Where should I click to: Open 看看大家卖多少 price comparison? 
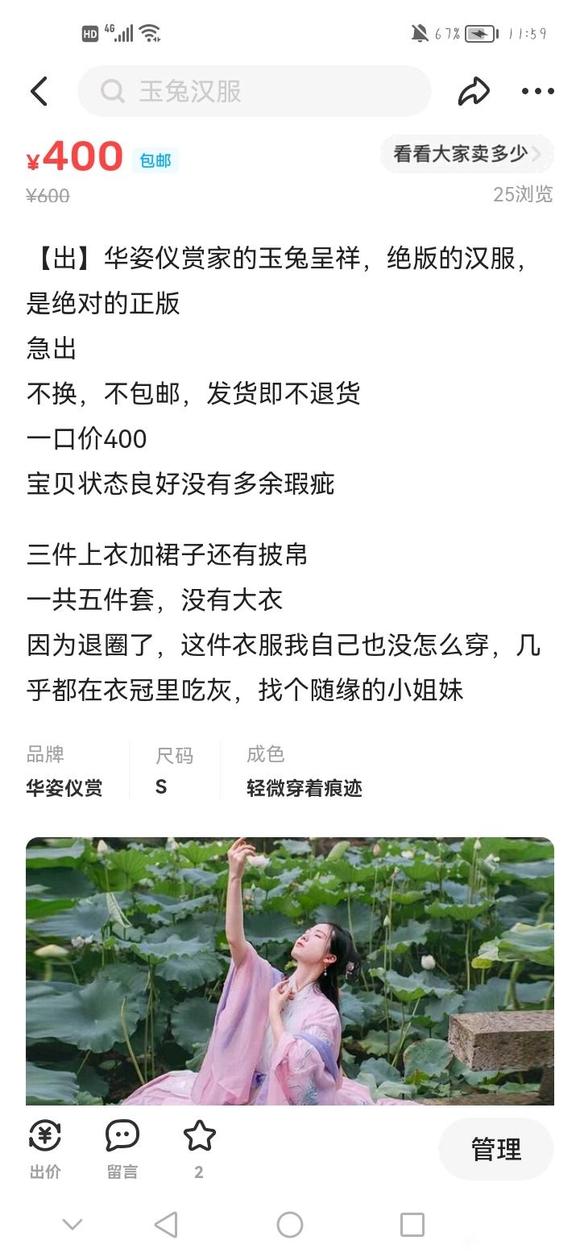[x=466, y=154]
